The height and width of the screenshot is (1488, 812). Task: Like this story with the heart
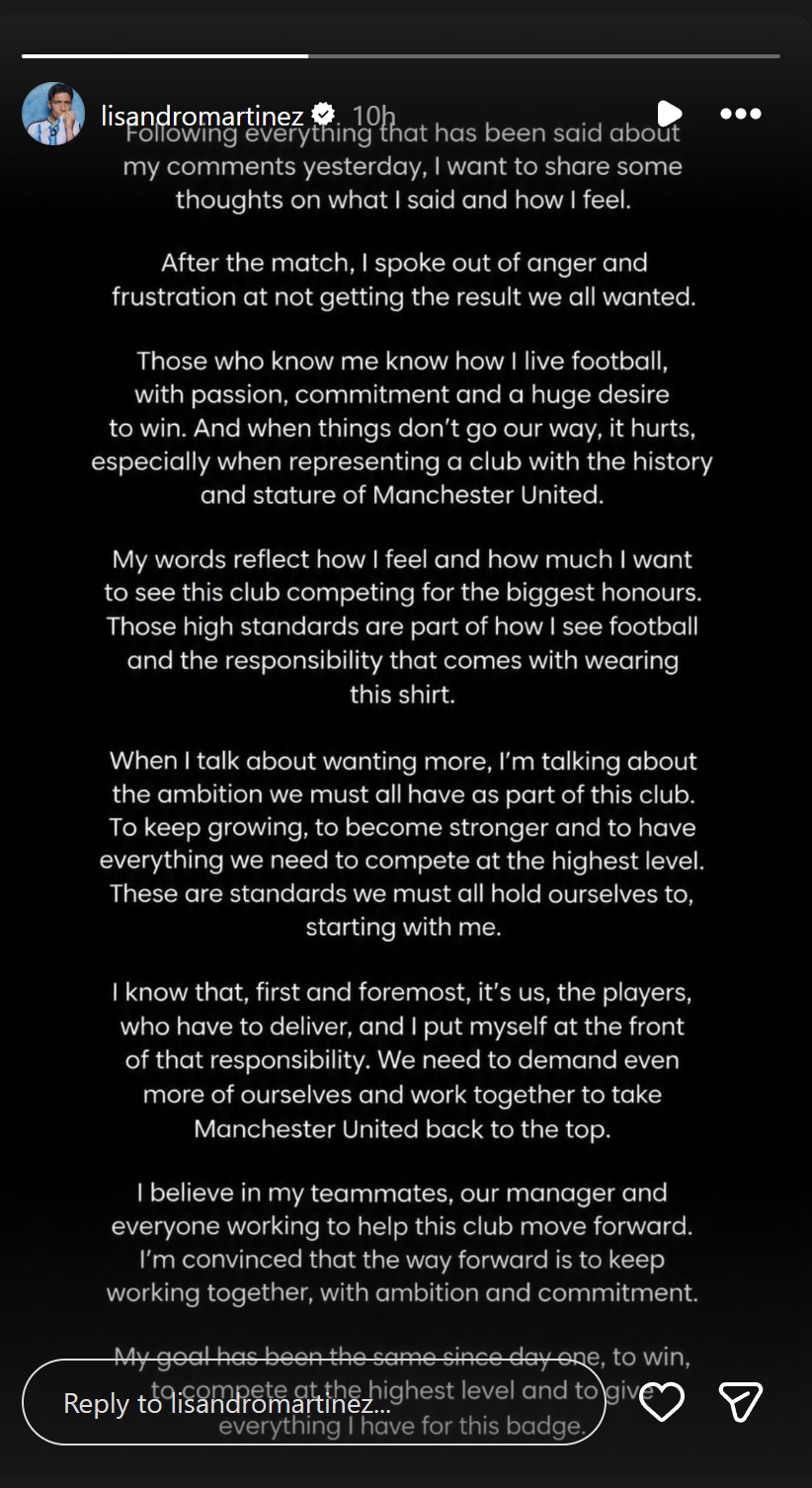pos(662,1402)
